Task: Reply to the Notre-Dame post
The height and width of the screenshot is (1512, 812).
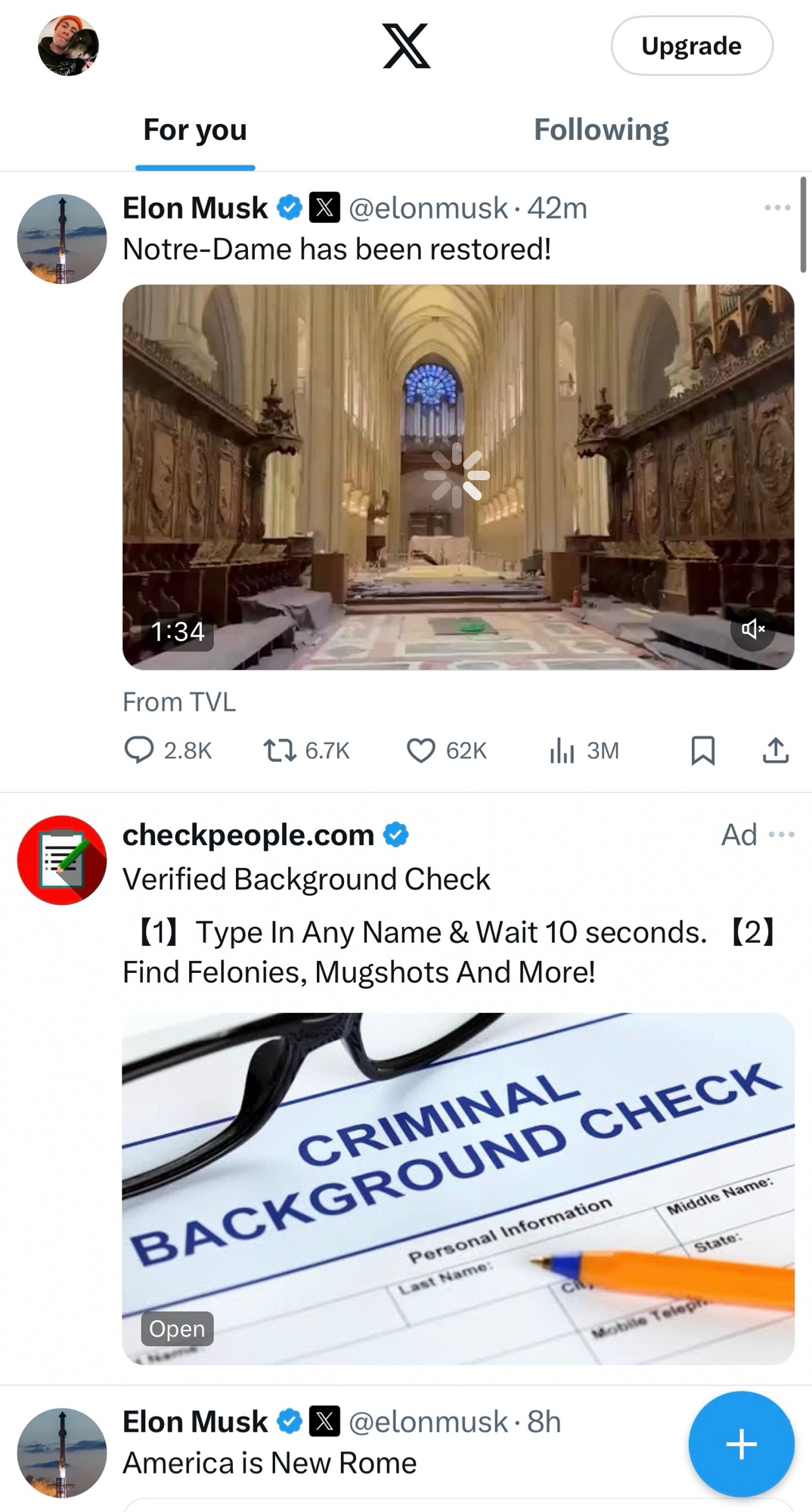Action: 139,750
